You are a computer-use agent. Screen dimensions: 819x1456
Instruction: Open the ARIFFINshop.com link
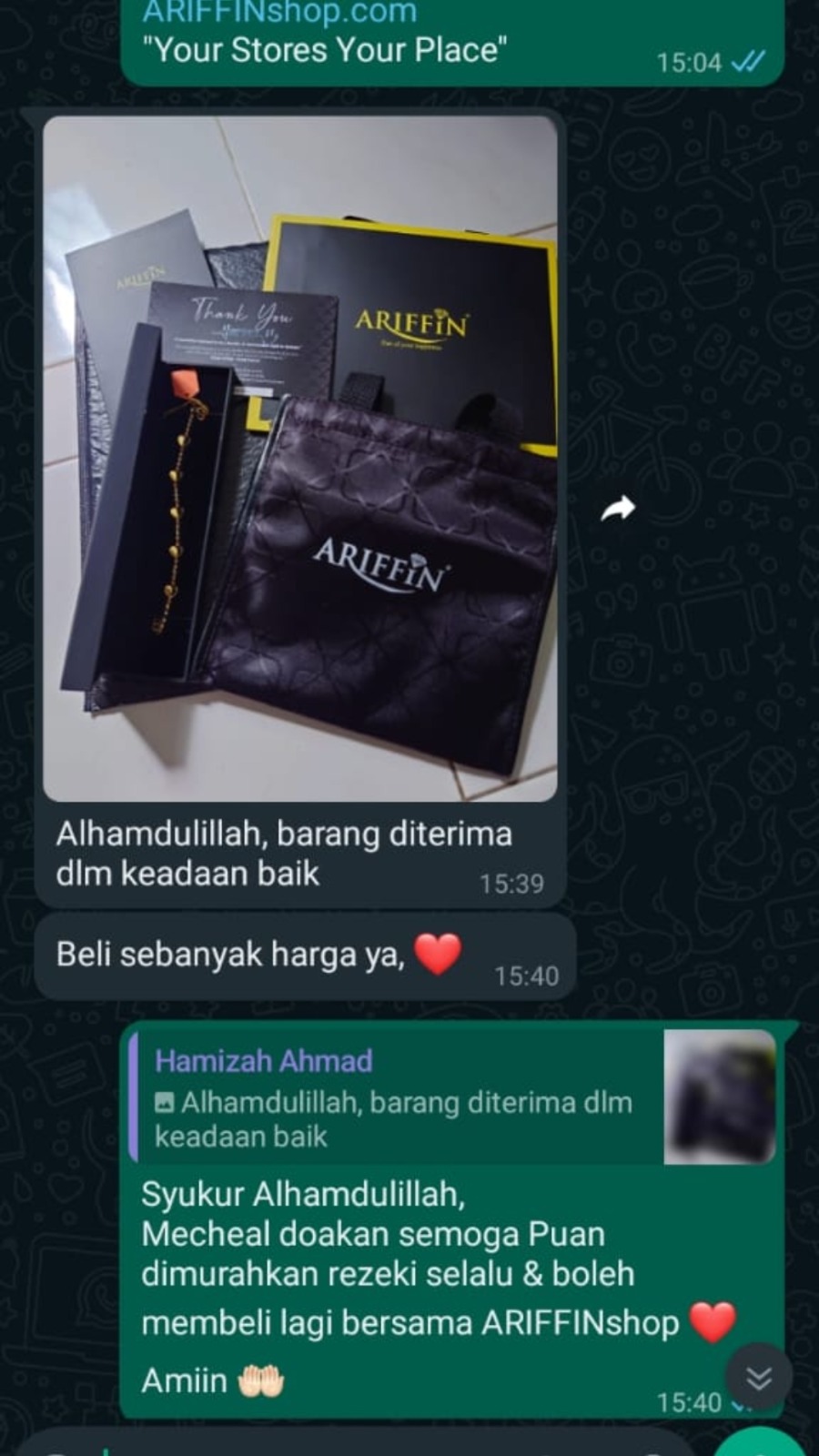pyautogui.click(x=279, y=13)
